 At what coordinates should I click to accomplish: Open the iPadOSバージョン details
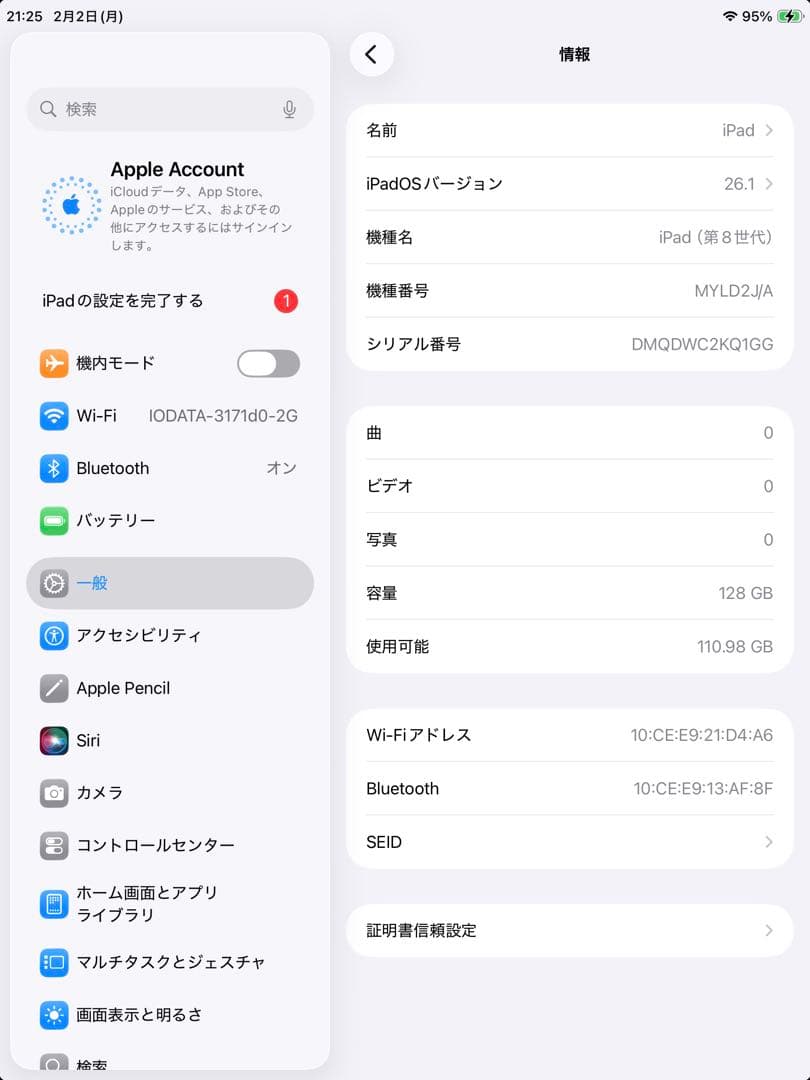click(570, 183)
